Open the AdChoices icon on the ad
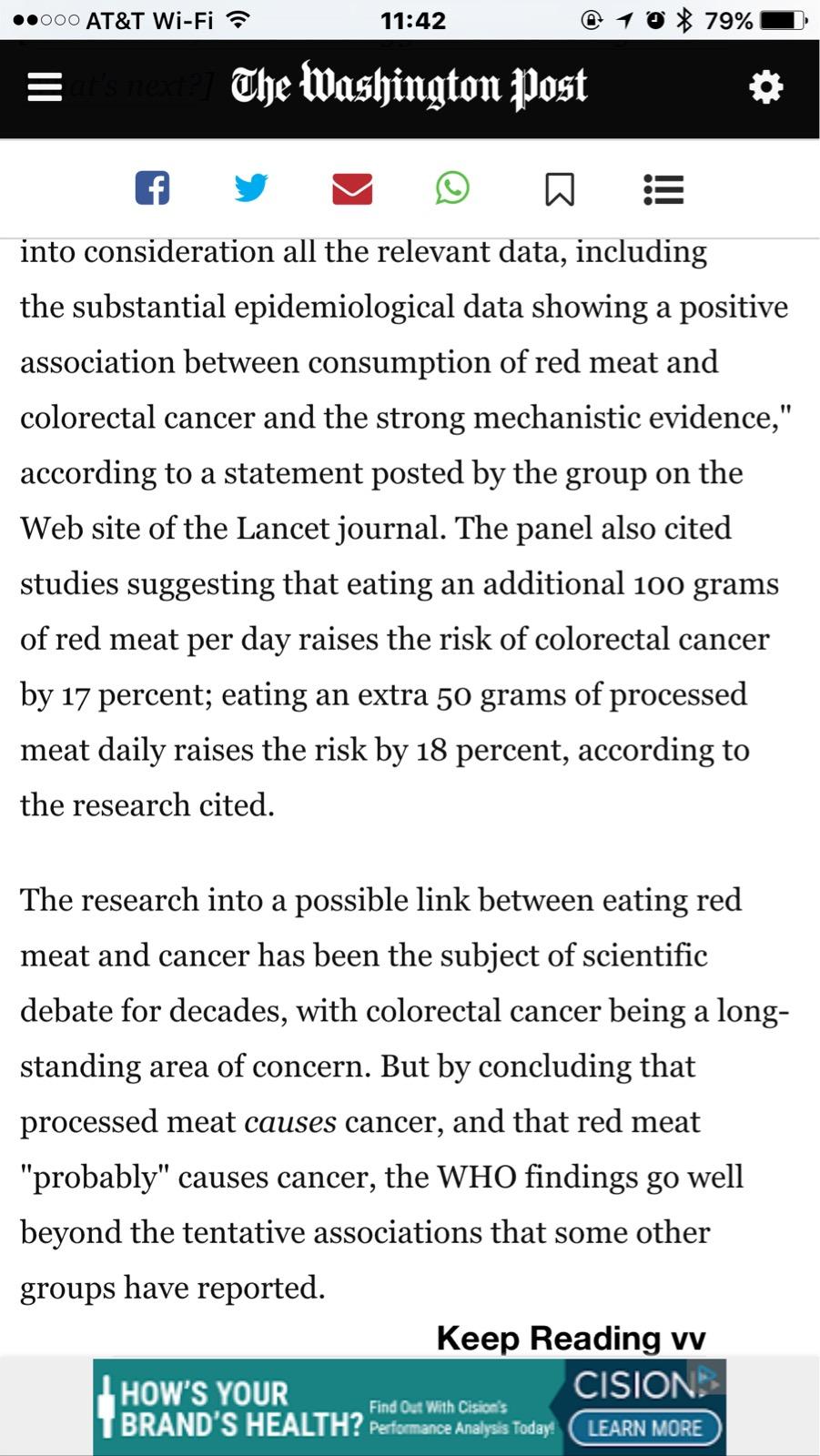The height and width of the screenshot is (1456, 820). tap(713, 1377)
